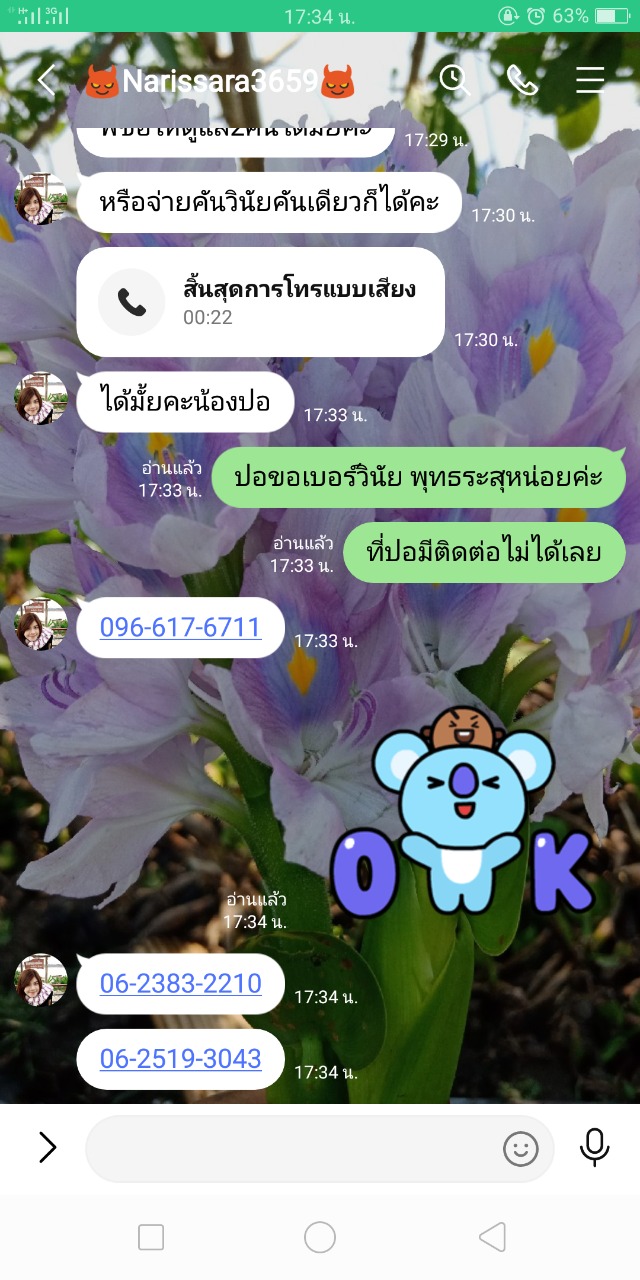The height and width of the screenshot is (1280, 640).
Task: Open phone number 06-2383-2210
Action: coord(180,984)
